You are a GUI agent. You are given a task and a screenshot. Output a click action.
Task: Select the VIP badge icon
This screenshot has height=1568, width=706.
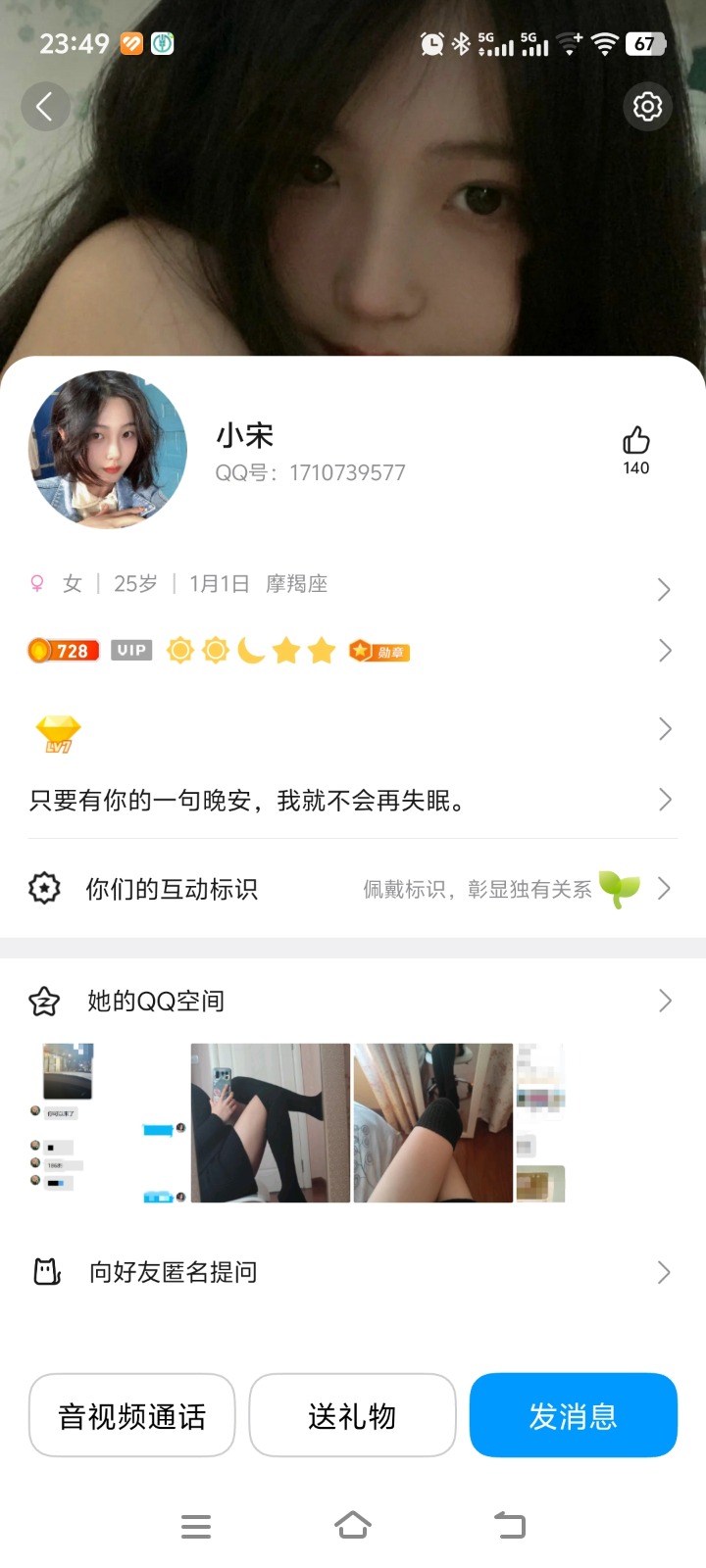130,650
